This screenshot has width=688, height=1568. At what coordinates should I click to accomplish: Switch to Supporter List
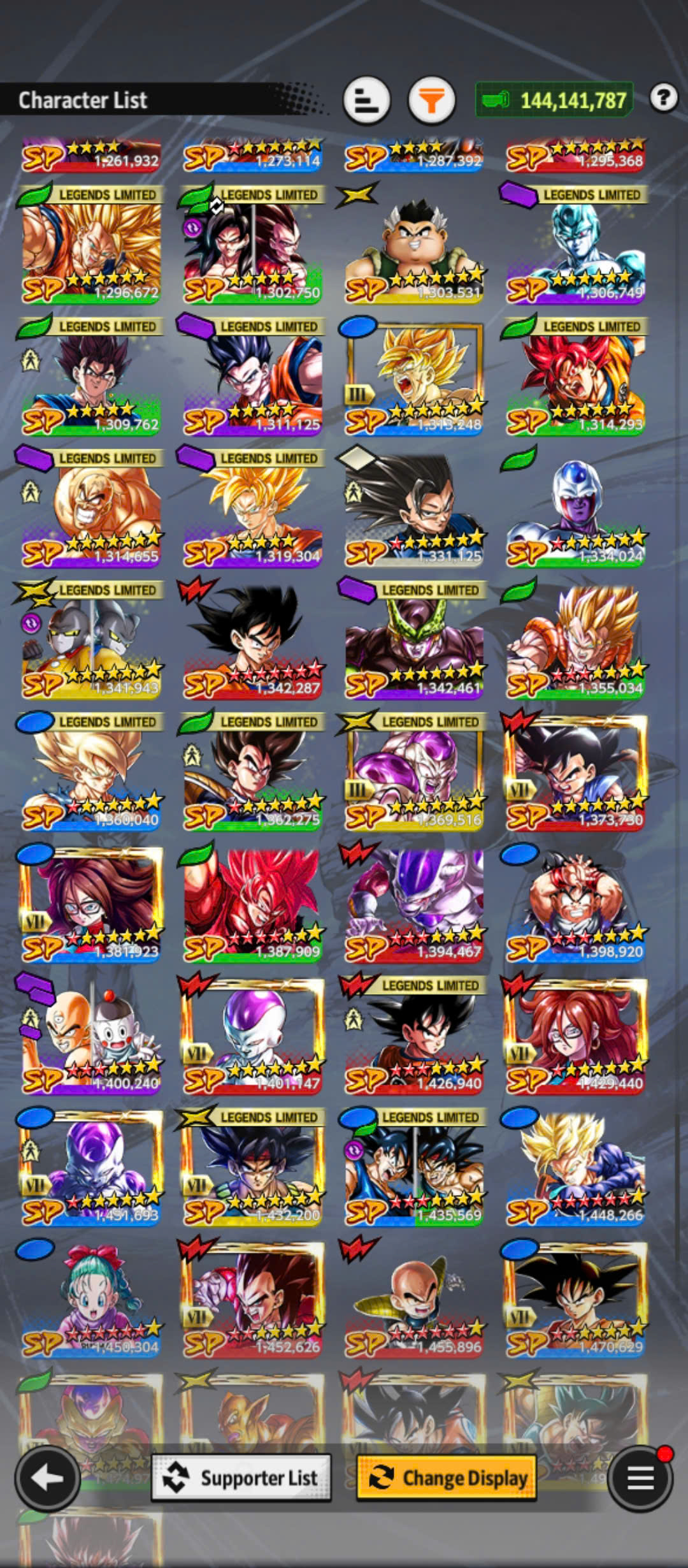(241, 1477)
